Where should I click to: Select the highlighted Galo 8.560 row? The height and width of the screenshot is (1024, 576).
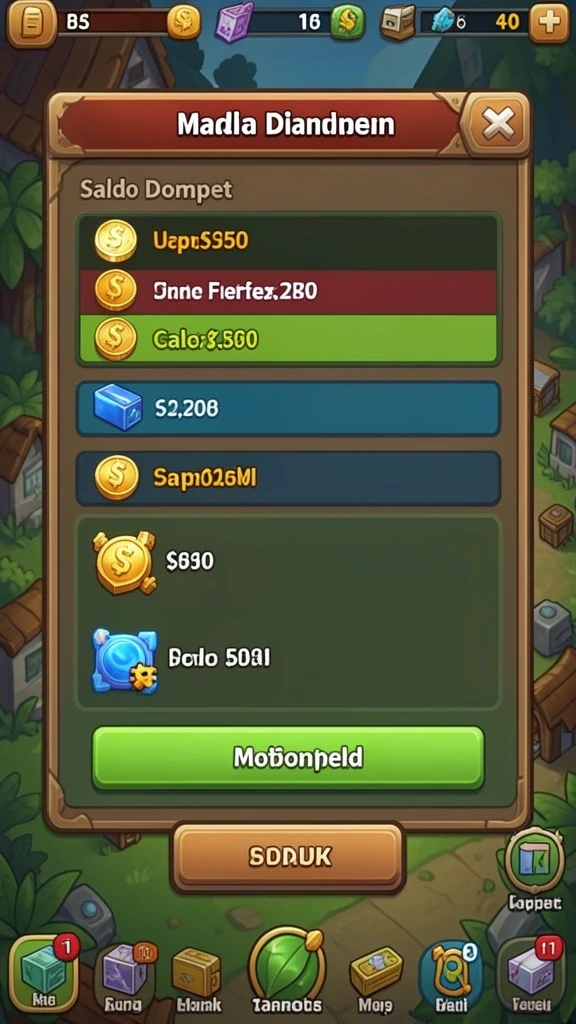click(x=288, y=339)
